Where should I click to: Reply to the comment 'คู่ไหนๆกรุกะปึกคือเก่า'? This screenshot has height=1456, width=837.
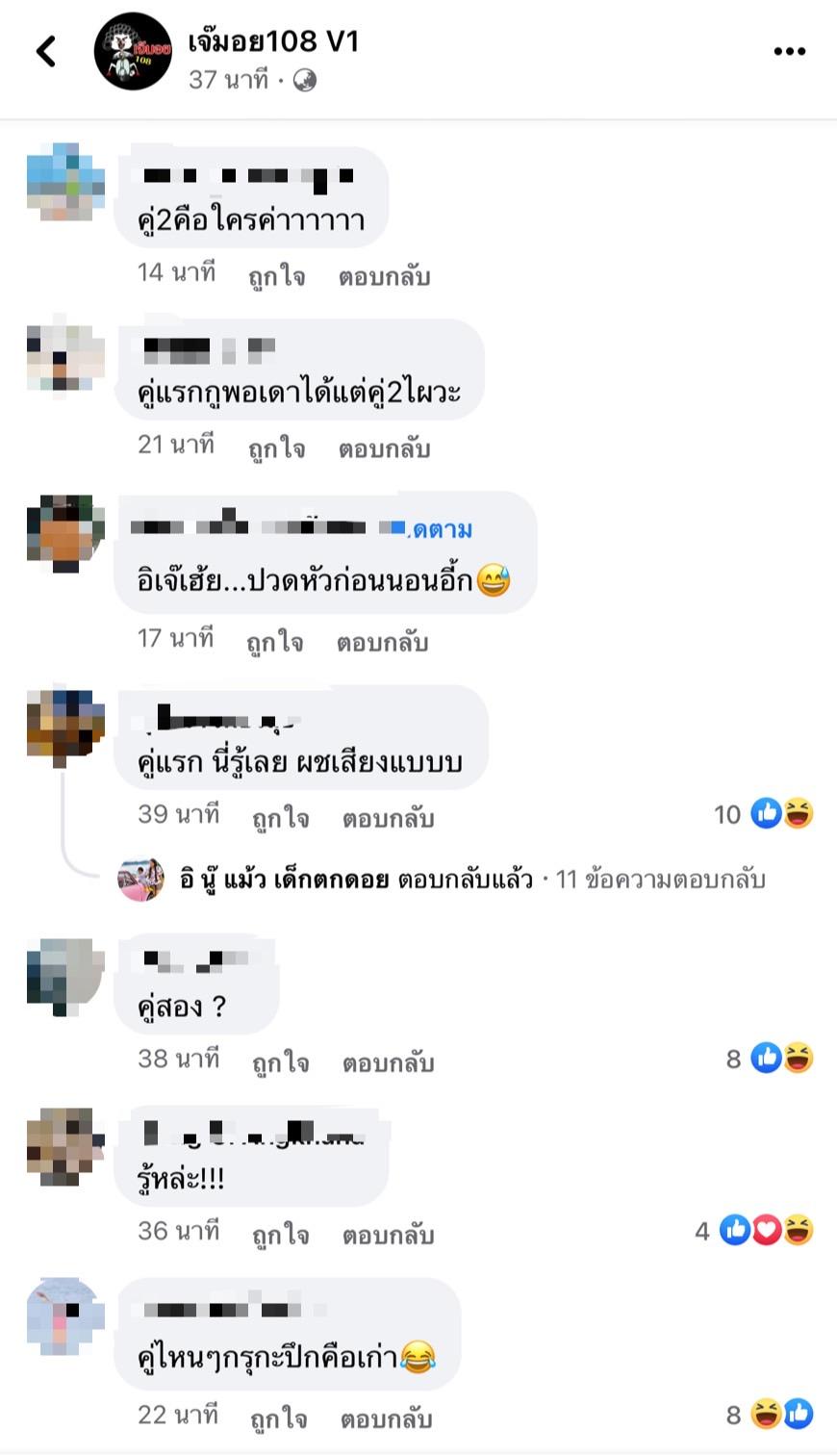386,1419
